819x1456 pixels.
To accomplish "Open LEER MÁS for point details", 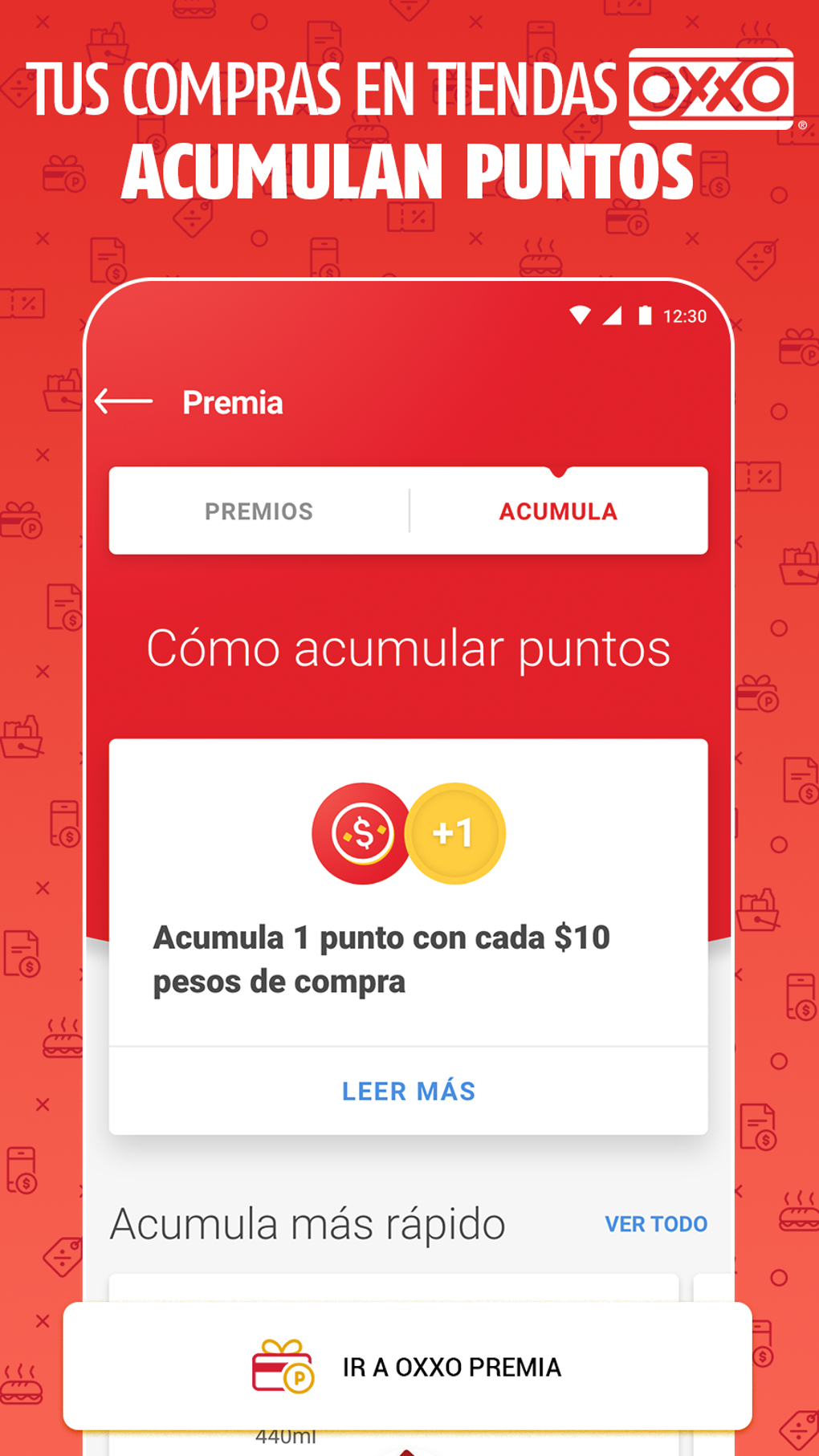I will click(409, 1090).
